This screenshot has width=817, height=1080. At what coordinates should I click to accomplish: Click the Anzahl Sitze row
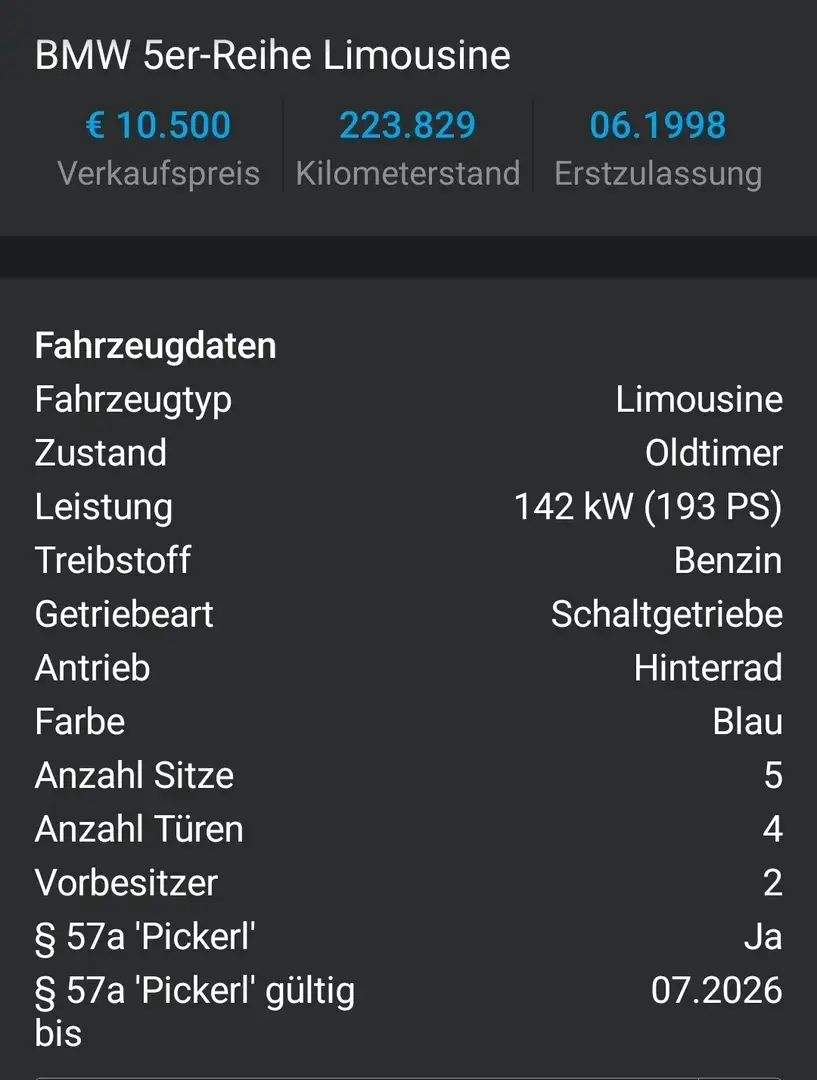click(134, 775)
